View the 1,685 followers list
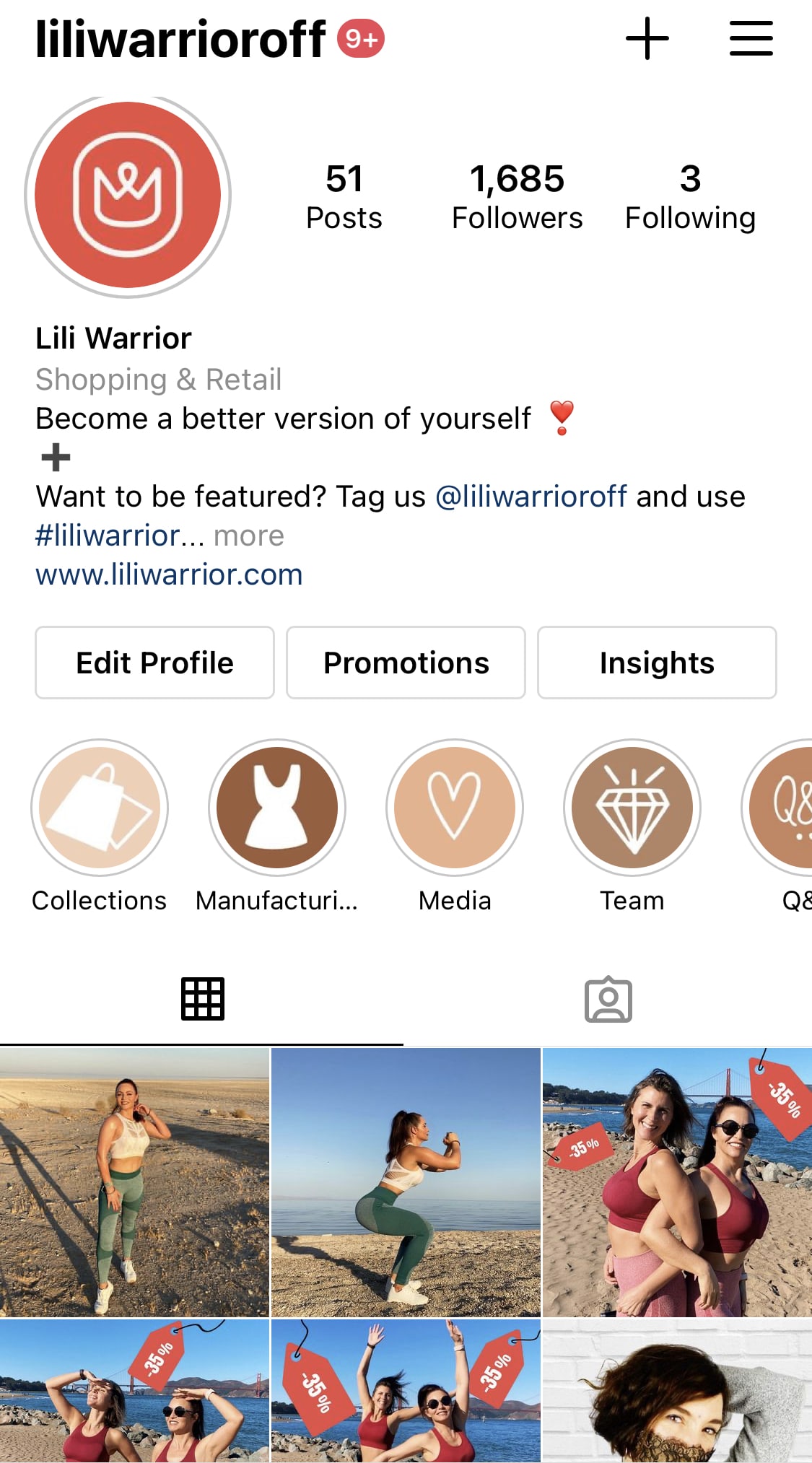This screenshot has width=812, height=1463. [517, 197]
